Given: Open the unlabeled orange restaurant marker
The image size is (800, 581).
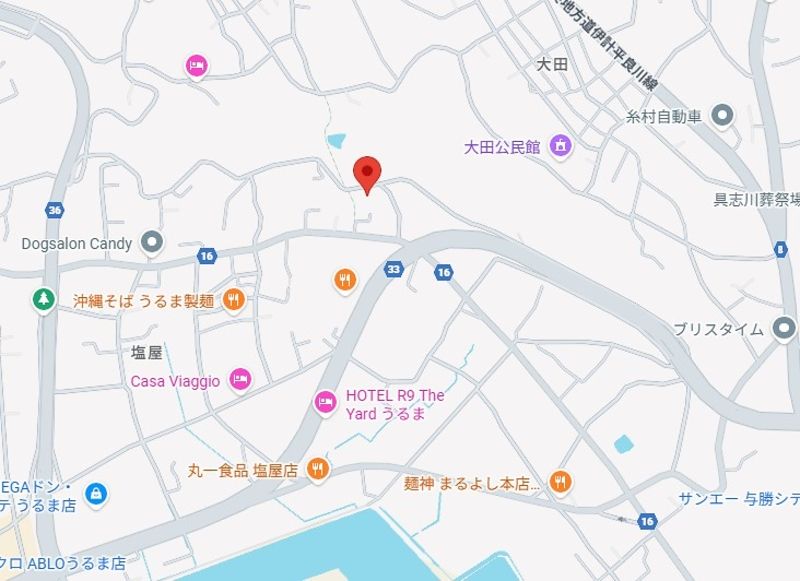Looking at the screenshot, I should [x=345, y=280].
